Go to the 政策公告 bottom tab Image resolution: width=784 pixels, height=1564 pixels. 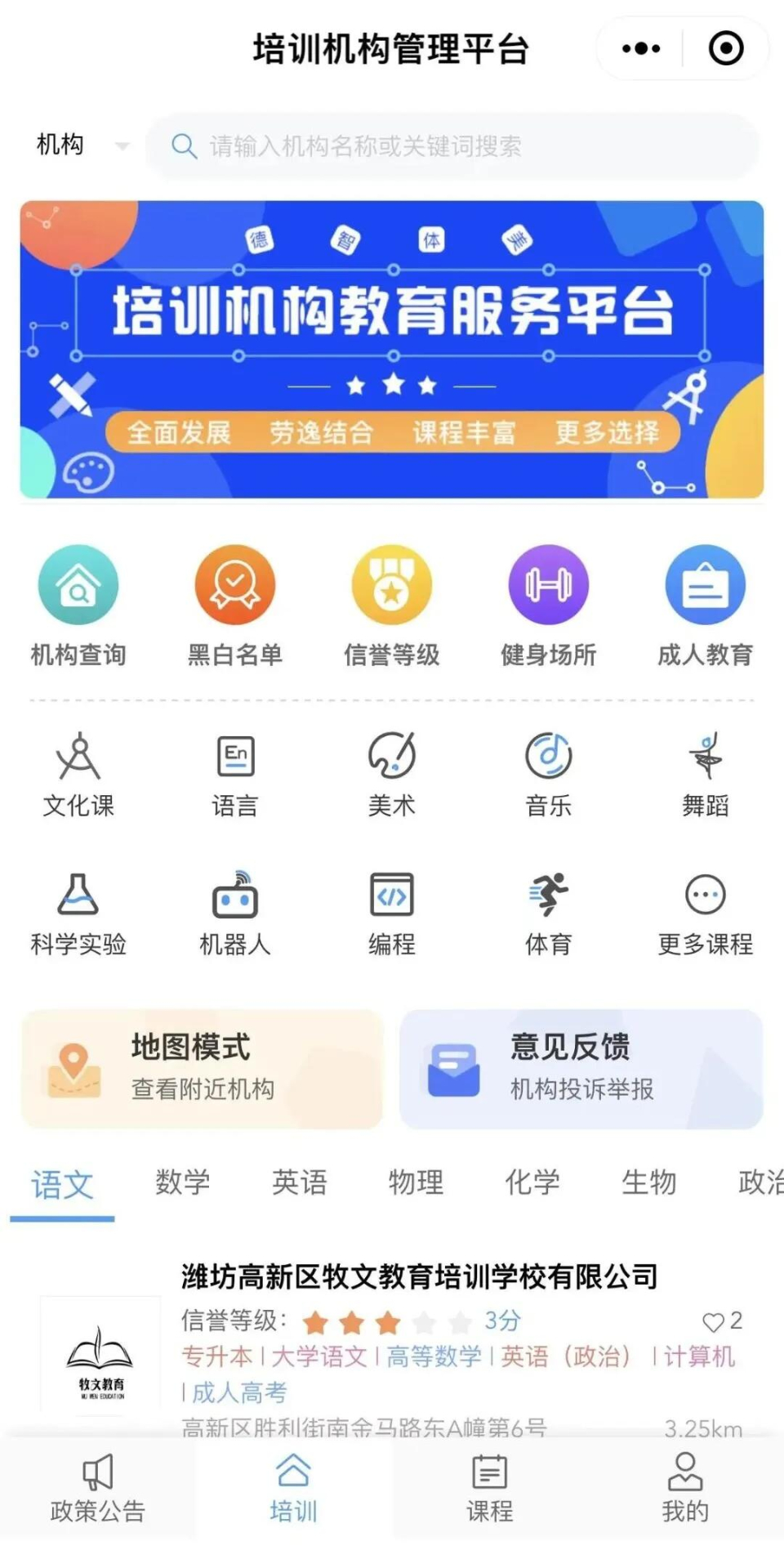[98, 1489]
